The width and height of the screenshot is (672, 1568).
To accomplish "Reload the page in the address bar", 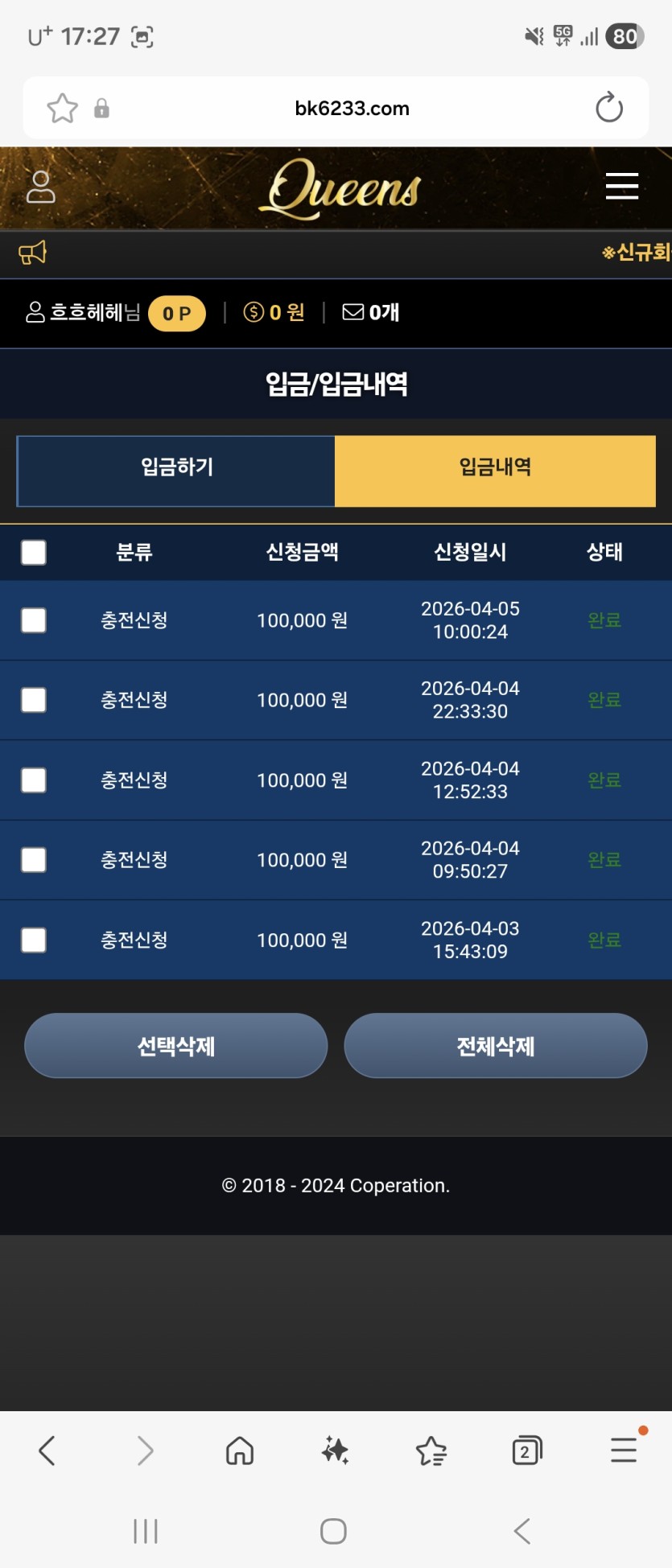I will click(x=608, y=108).
